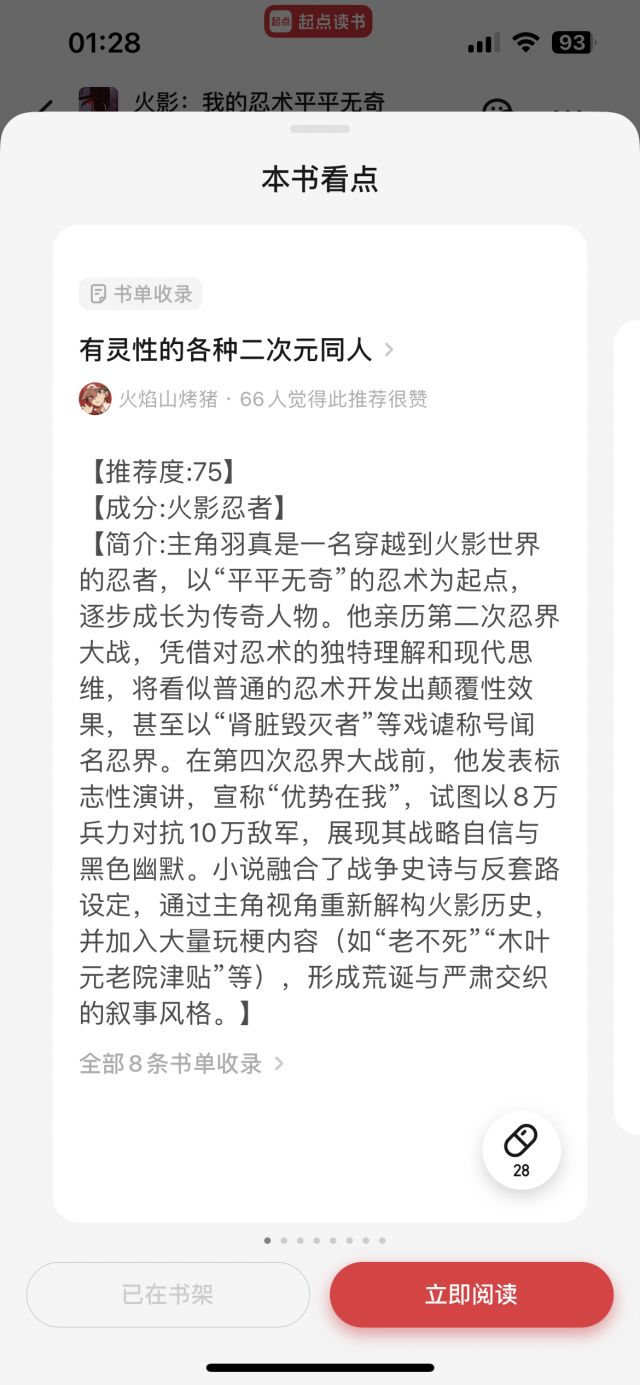This screenshot has width=640, height=1385.
Task: View 全部8条书单收录
Action: tap(180, 1062)
